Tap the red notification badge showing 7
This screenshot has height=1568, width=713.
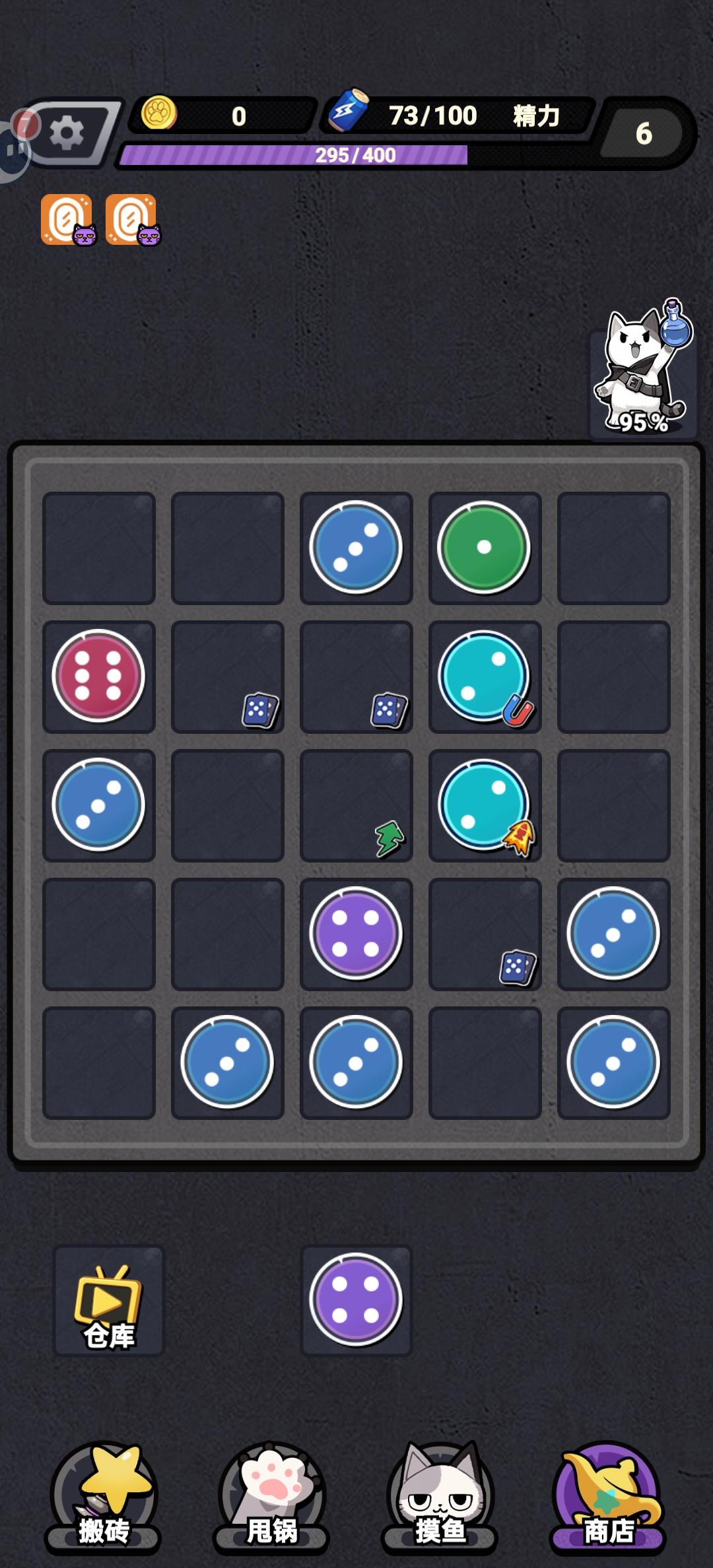click(26, 122)
